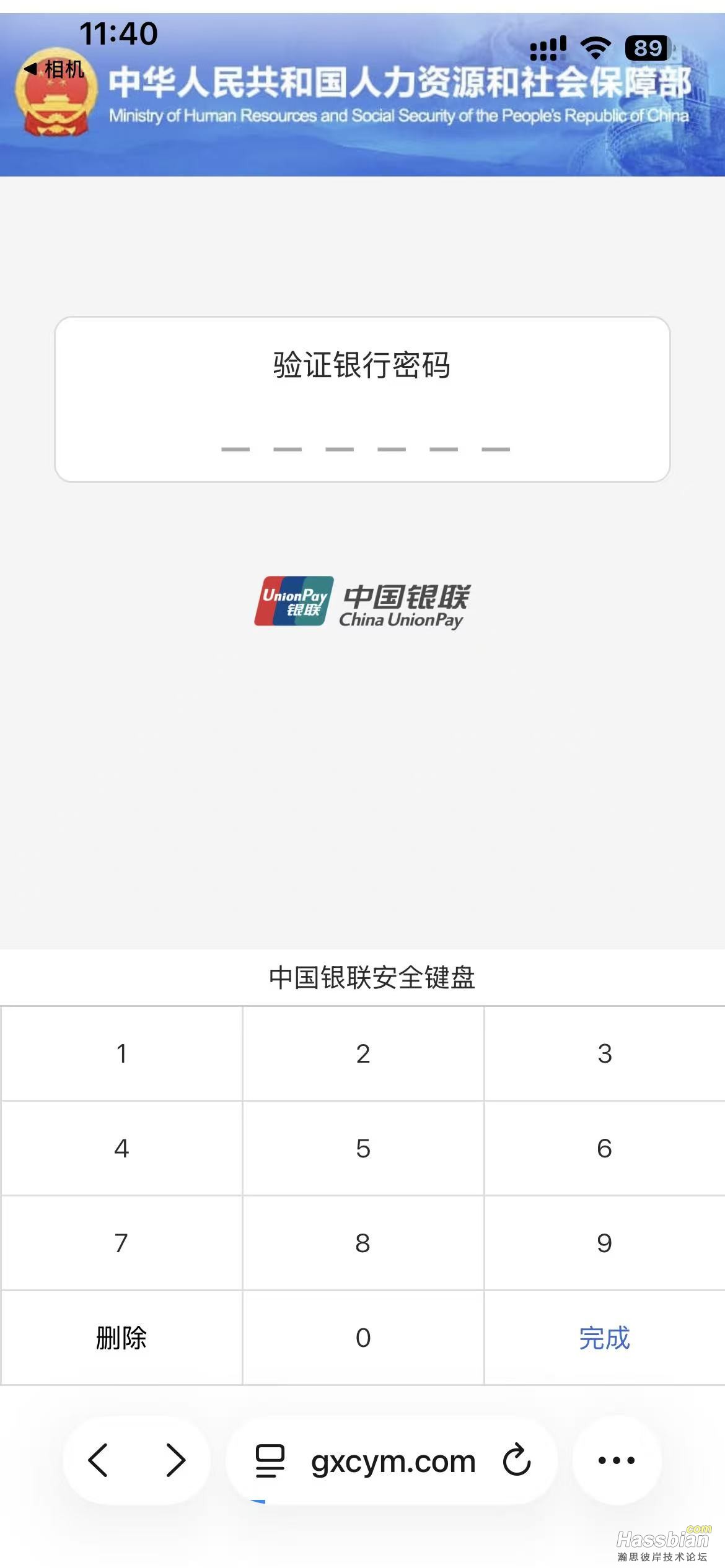725x1568 pixels.
Task: Enter digit 0 on the keypad
Action: [363, 1338]
